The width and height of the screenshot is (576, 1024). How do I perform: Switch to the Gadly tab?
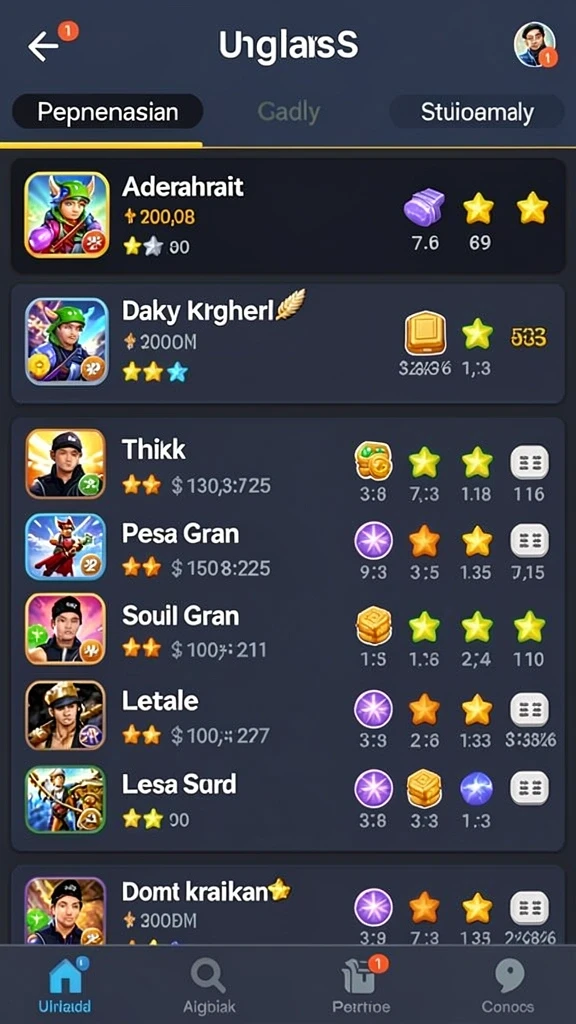288,112
